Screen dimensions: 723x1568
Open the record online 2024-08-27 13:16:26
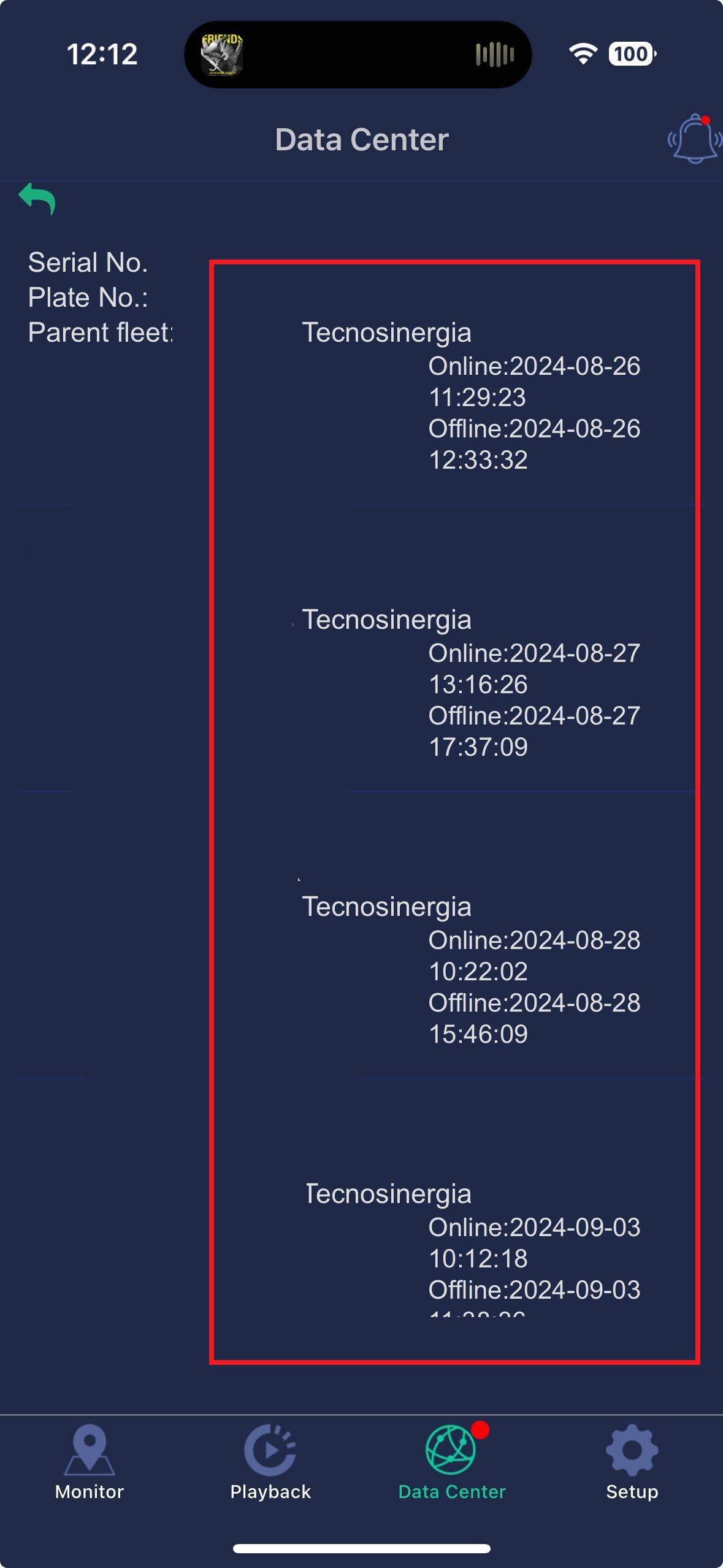(x=471, y=683)
